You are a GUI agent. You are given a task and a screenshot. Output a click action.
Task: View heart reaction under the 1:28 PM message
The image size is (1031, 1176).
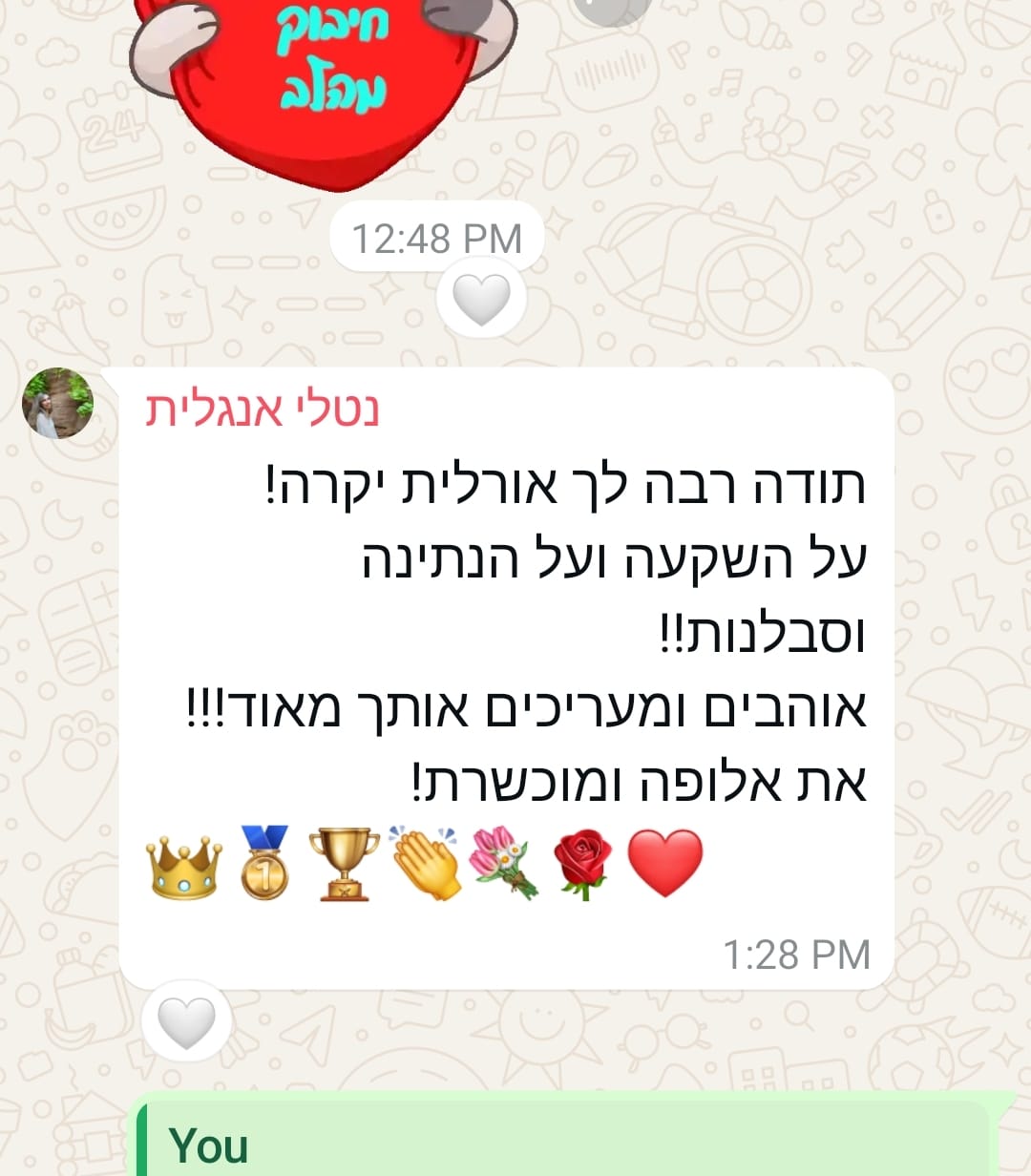point(186,1021)
